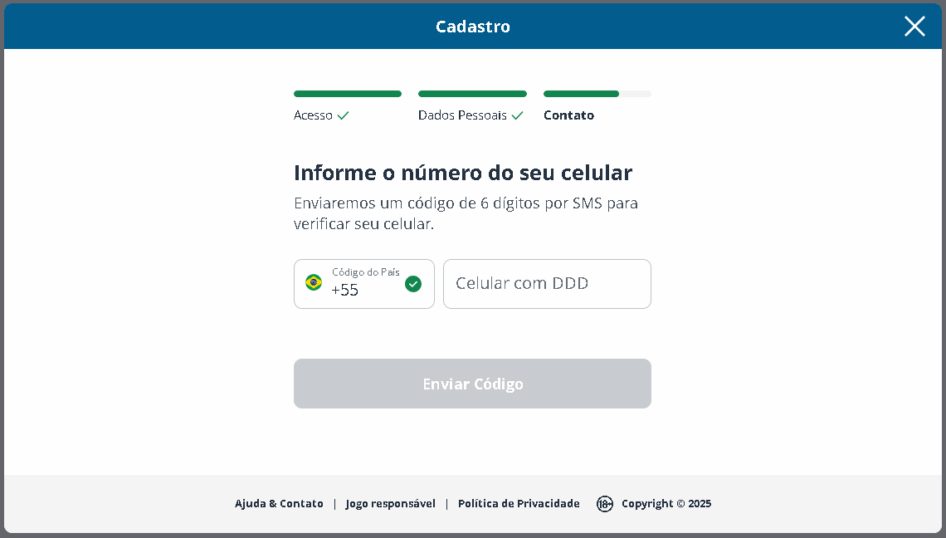Focus the Celular com DDD field
946x538 pixels.
[547, 284]
